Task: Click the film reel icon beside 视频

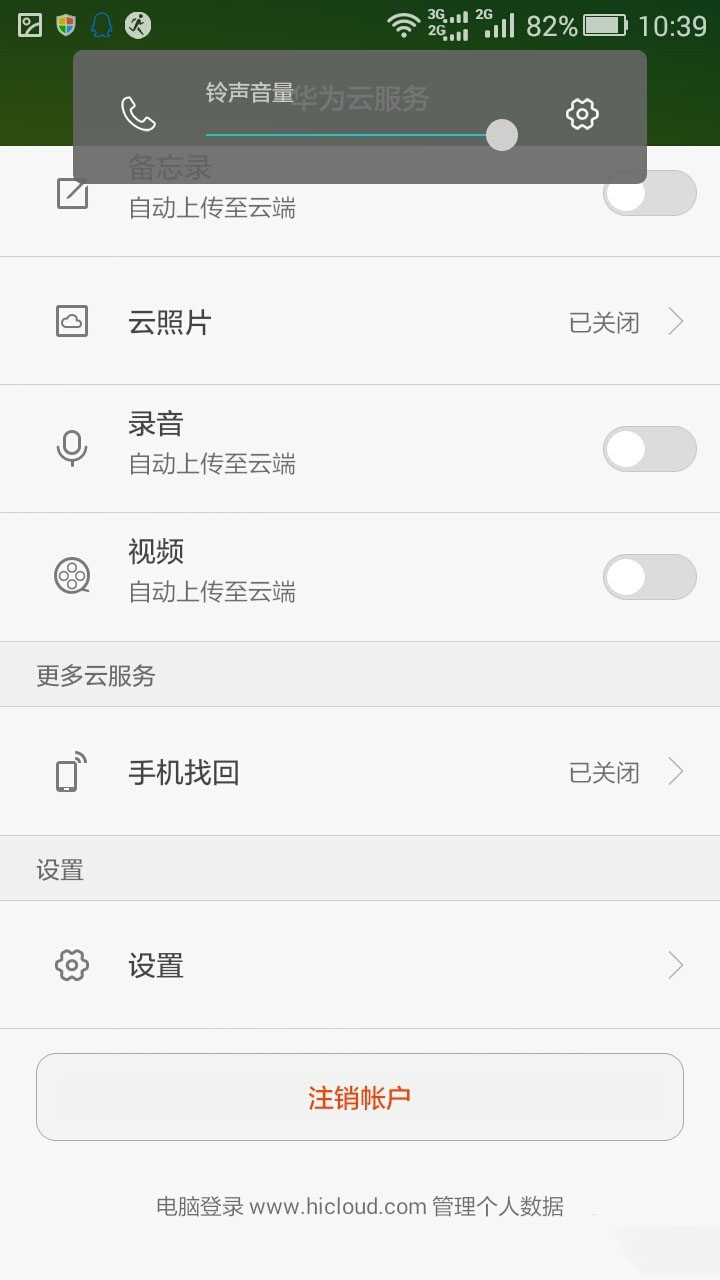Action: [70, 576]
